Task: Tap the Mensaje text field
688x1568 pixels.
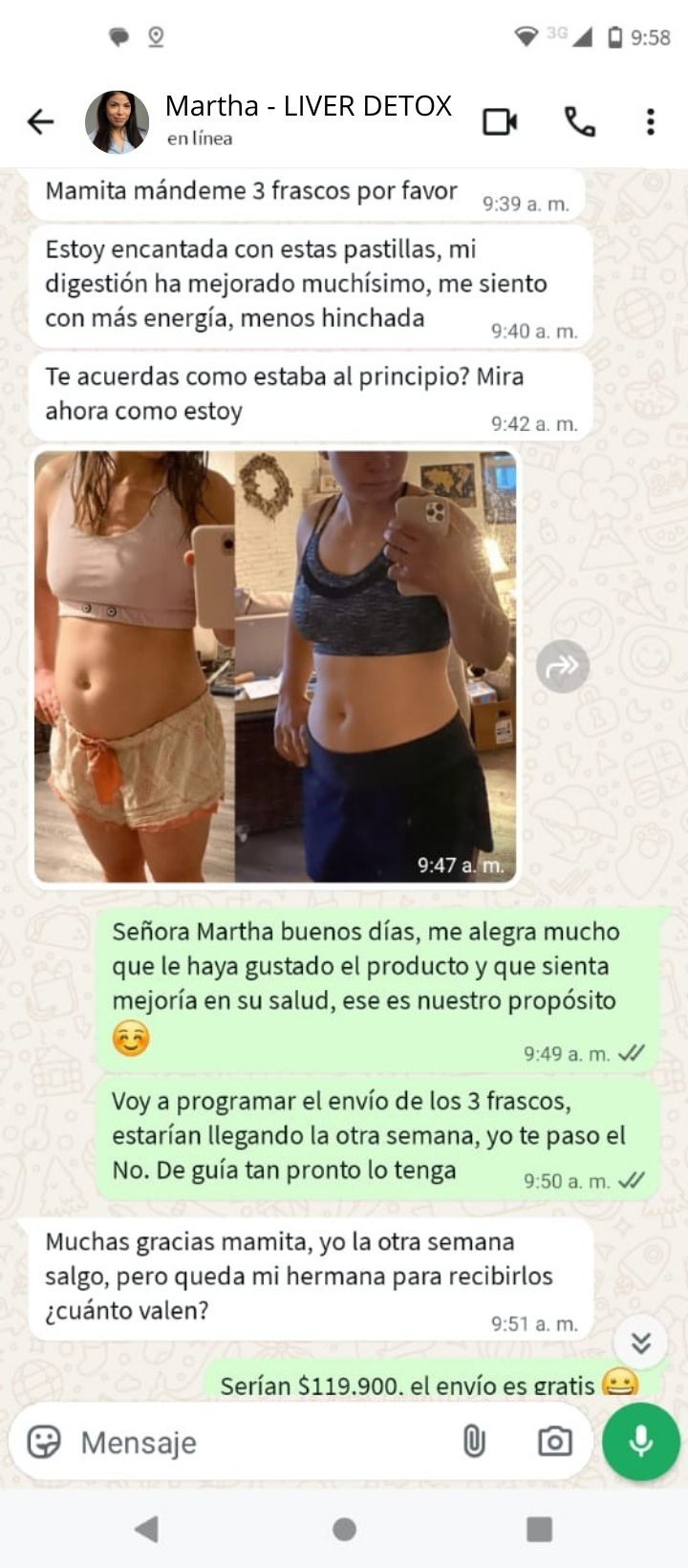Action: point(258,1441)
